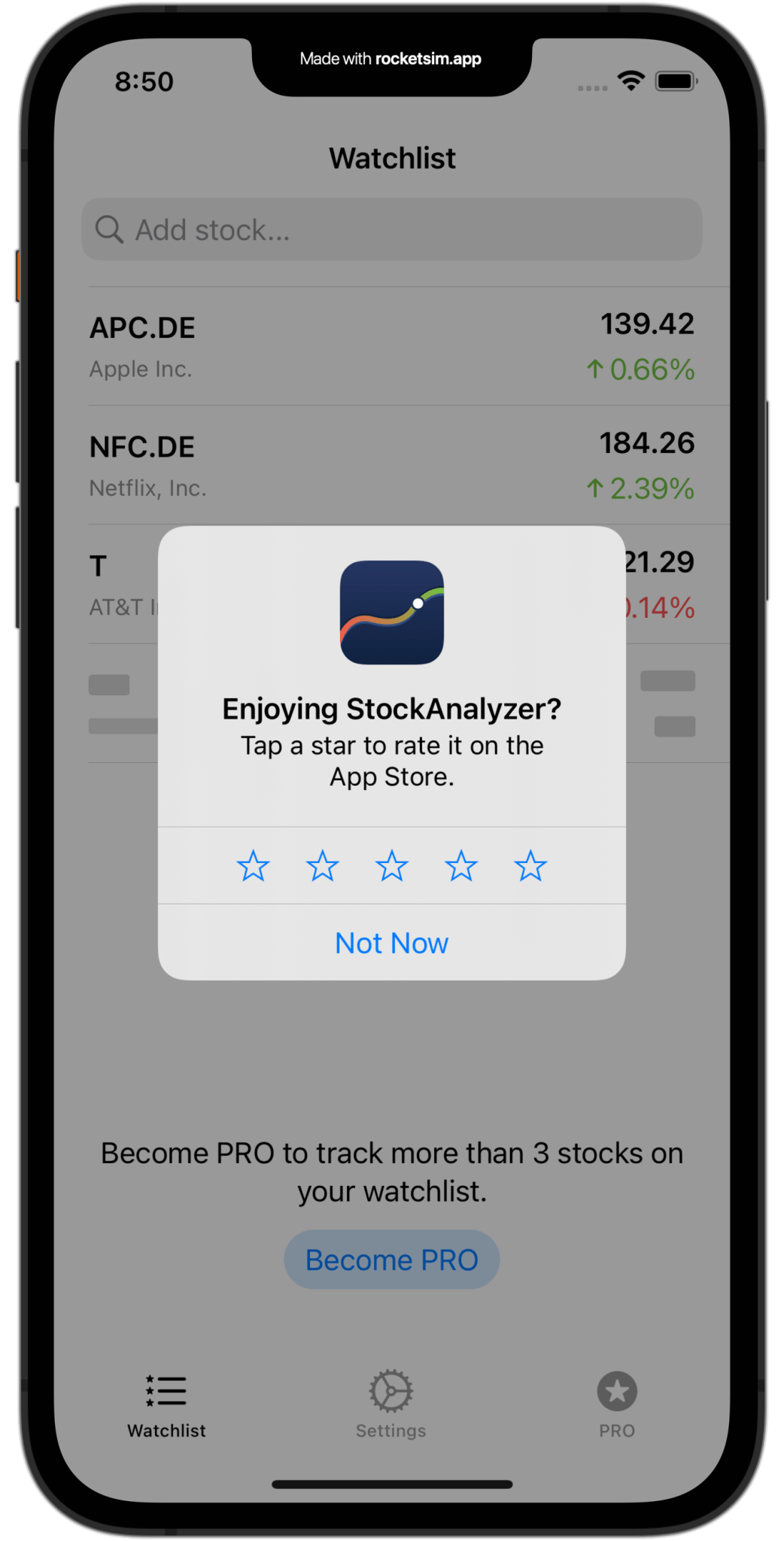Open the NFC.DE Netflix stock row

coord(391,465)
